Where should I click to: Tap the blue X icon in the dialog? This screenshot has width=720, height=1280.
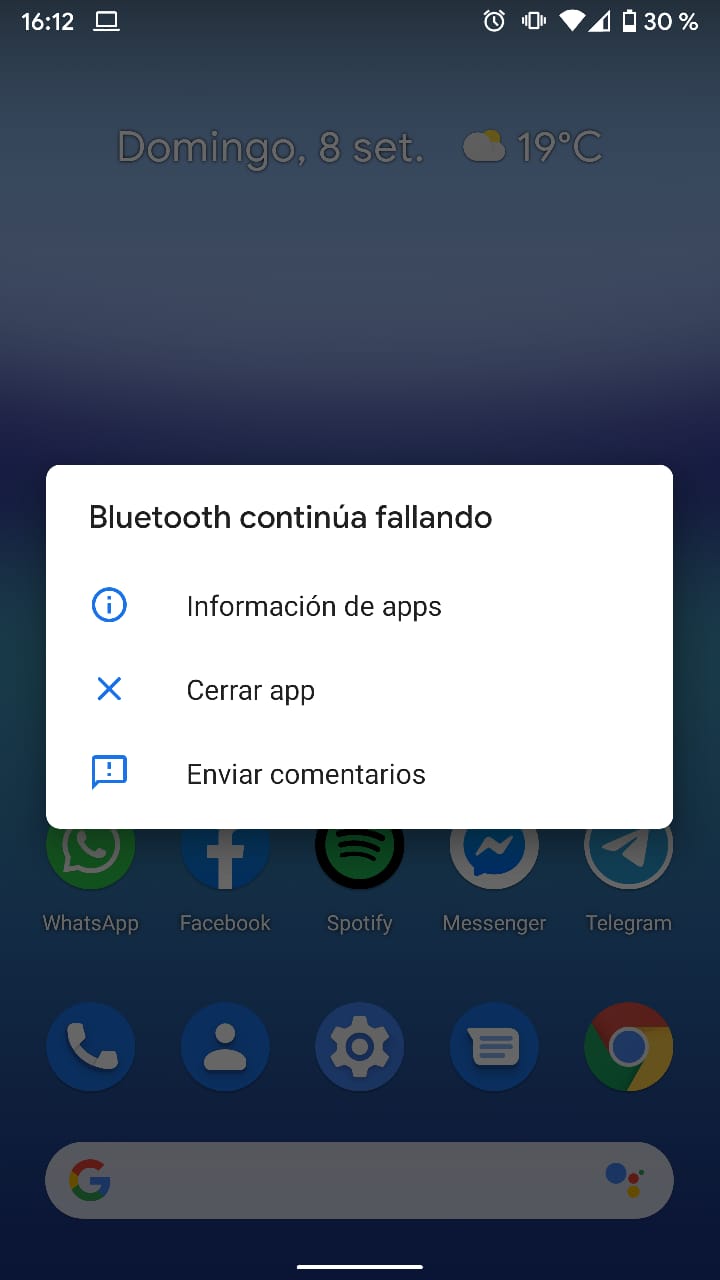(x=109, y=689)
